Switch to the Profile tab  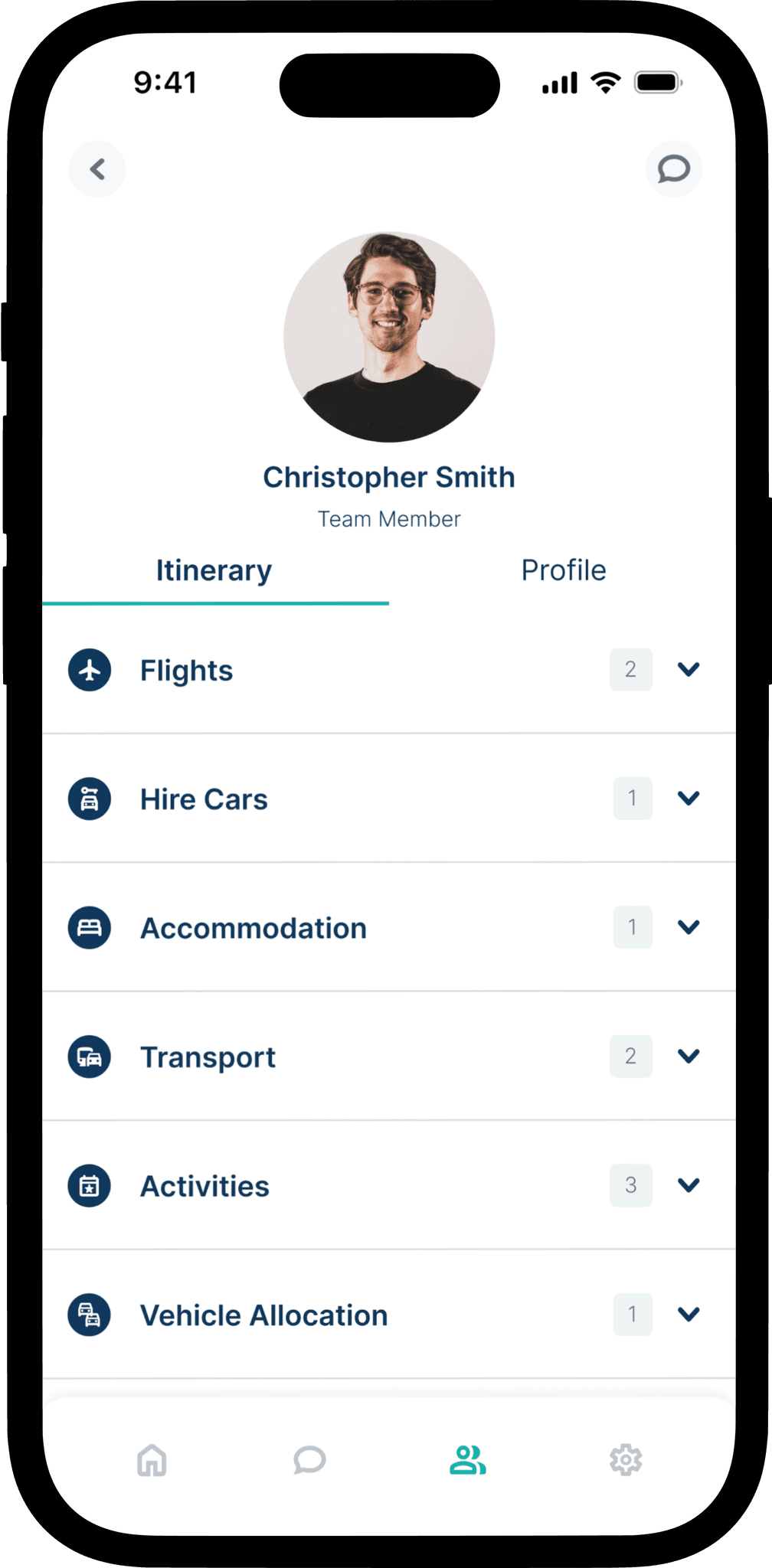coord(563,570)
